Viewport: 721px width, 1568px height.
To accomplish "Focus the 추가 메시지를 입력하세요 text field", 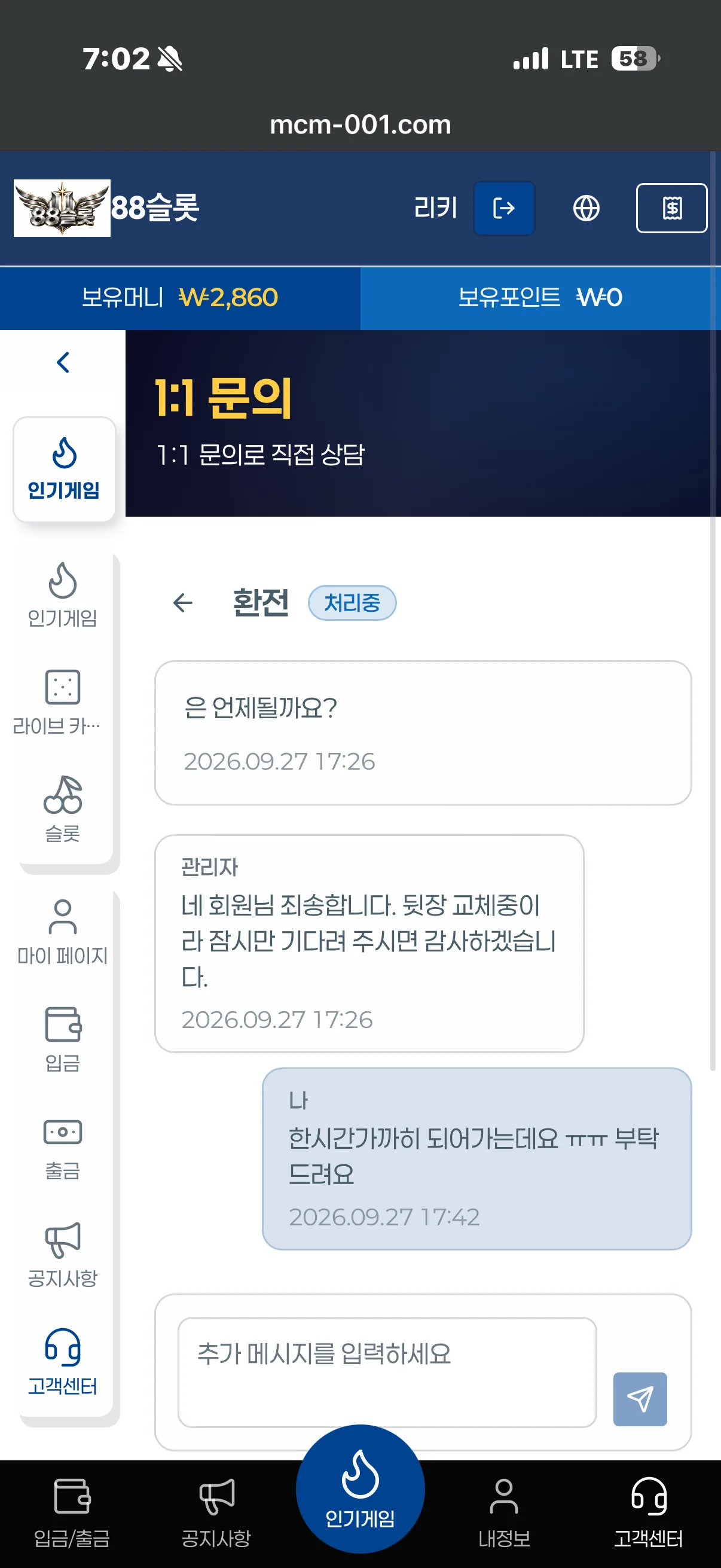I will tap(387, 1372).
